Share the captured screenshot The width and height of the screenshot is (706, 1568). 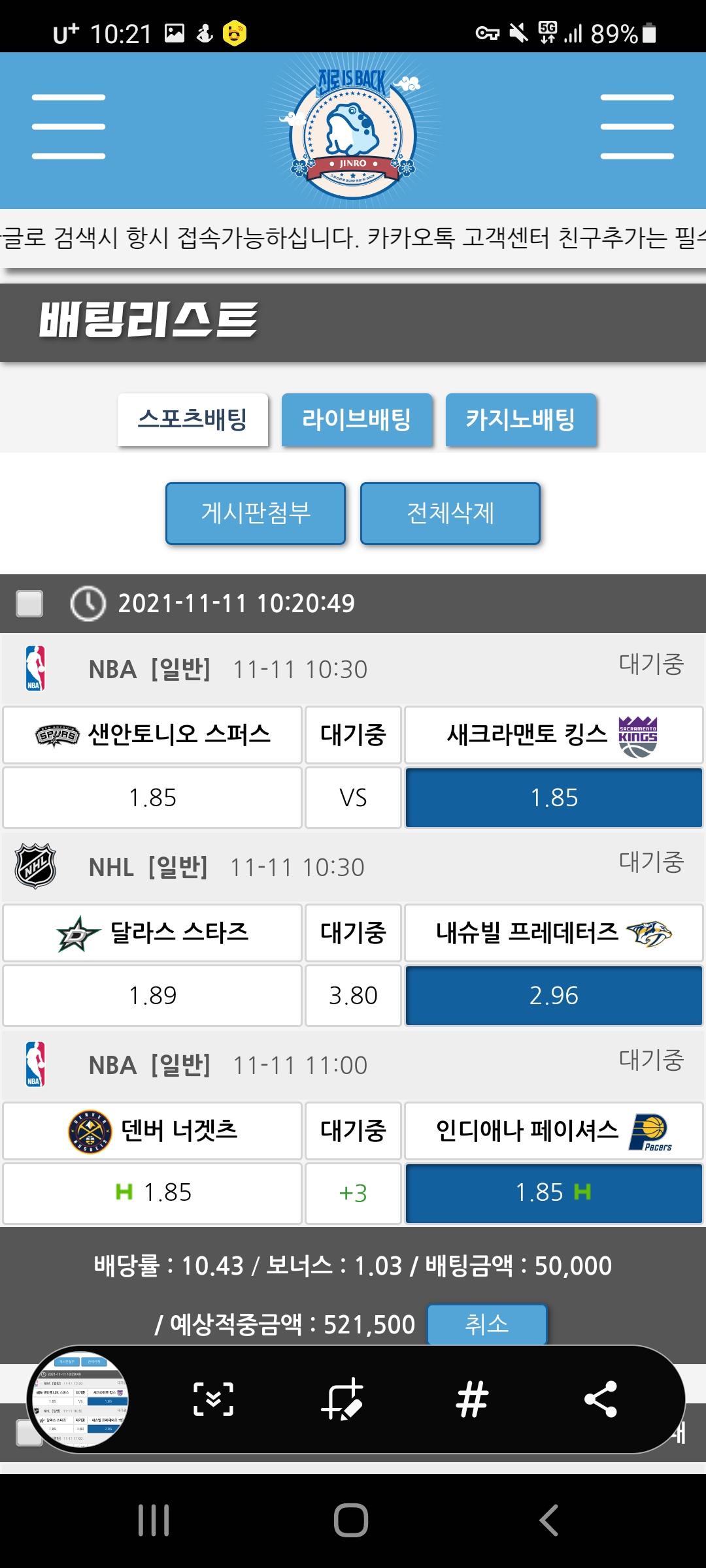coord(600,1399)
